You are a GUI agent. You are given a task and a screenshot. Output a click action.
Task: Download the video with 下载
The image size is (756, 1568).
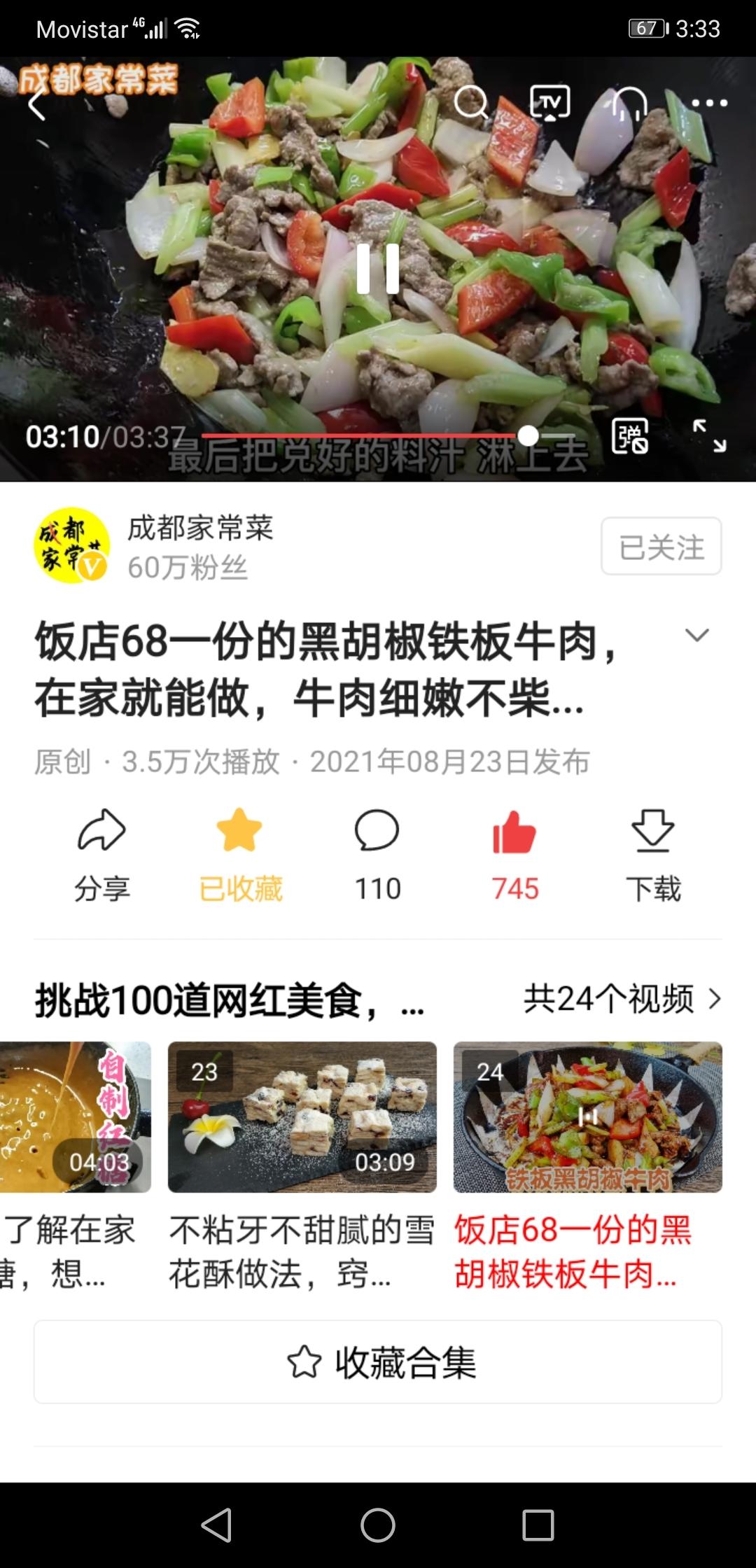(652, 854)
